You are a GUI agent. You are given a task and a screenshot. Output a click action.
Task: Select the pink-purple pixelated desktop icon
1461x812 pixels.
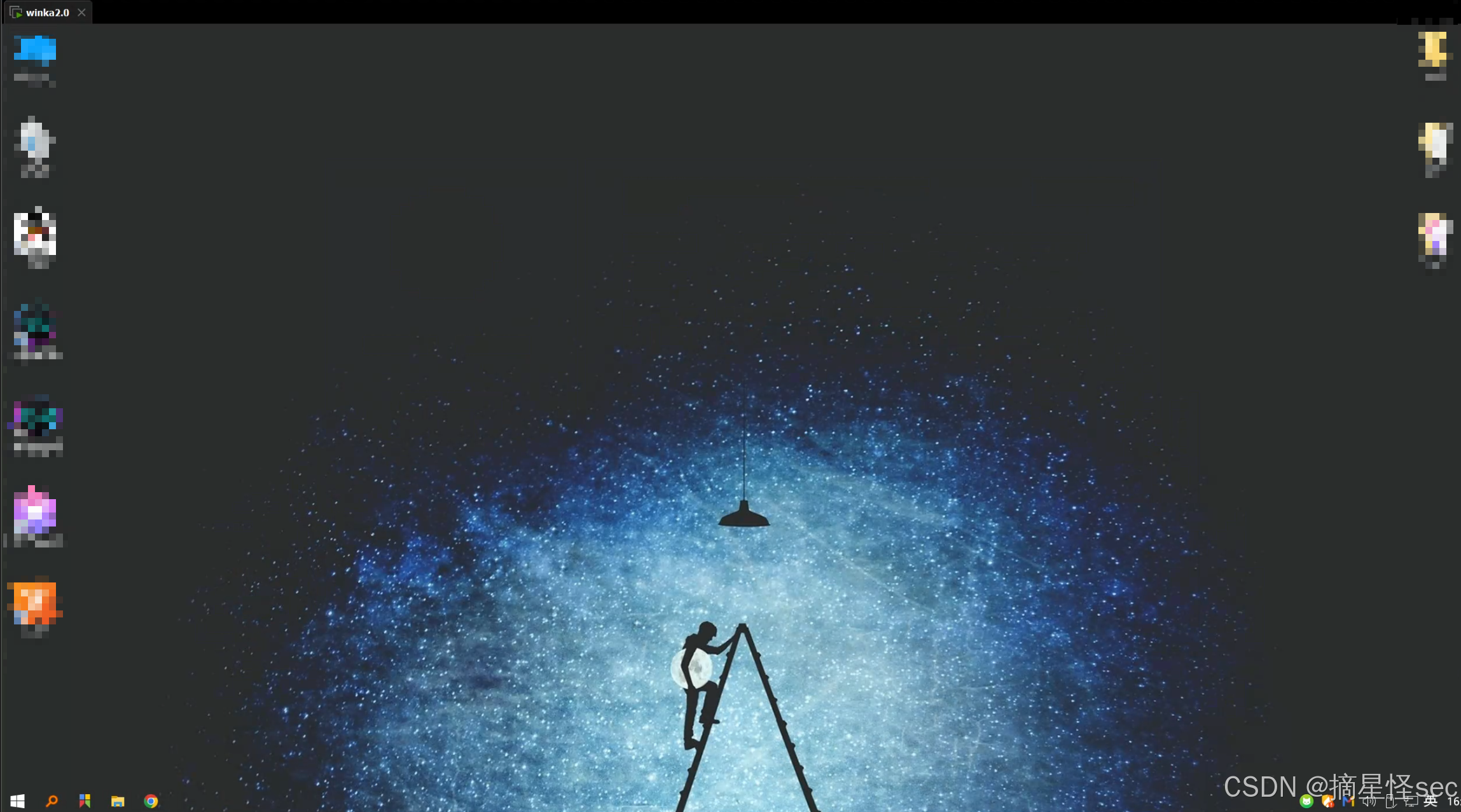tap(35, 513)
